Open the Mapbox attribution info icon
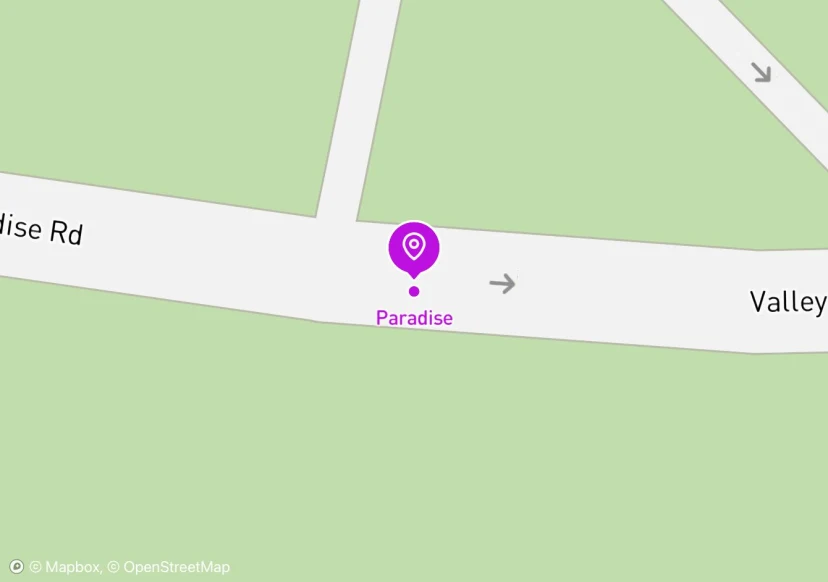 click(16, 567)
